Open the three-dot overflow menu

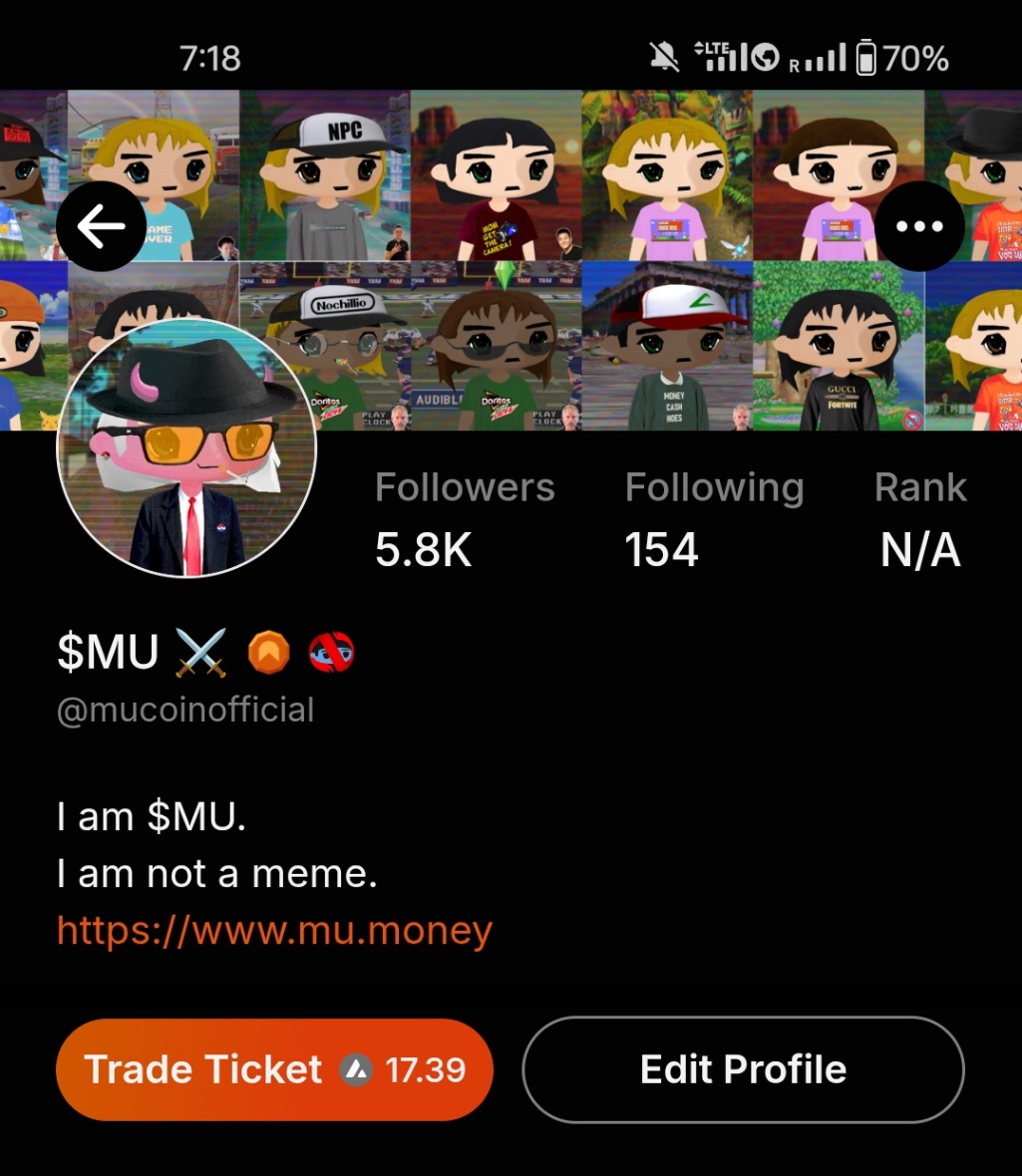tap(919, 226)
